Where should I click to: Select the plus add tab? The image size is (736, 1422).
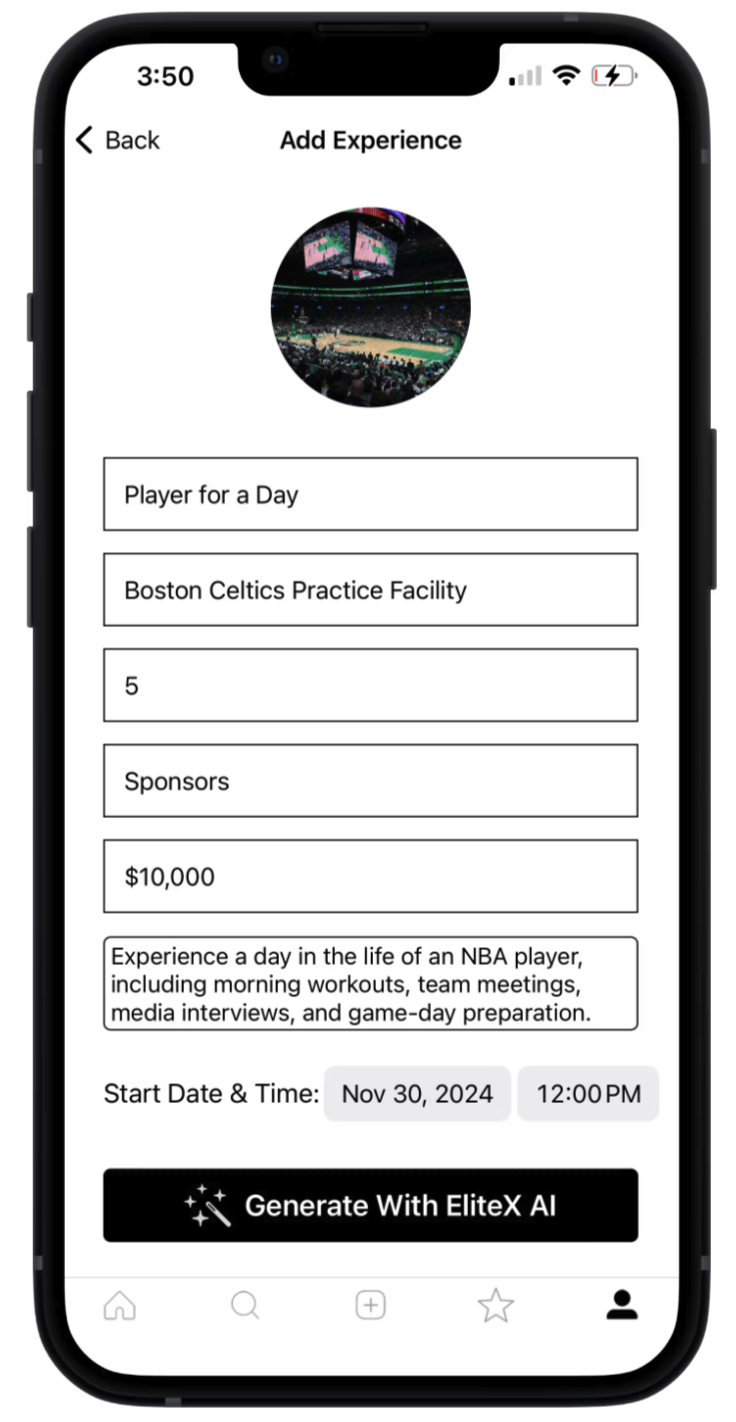[370, 1305]
